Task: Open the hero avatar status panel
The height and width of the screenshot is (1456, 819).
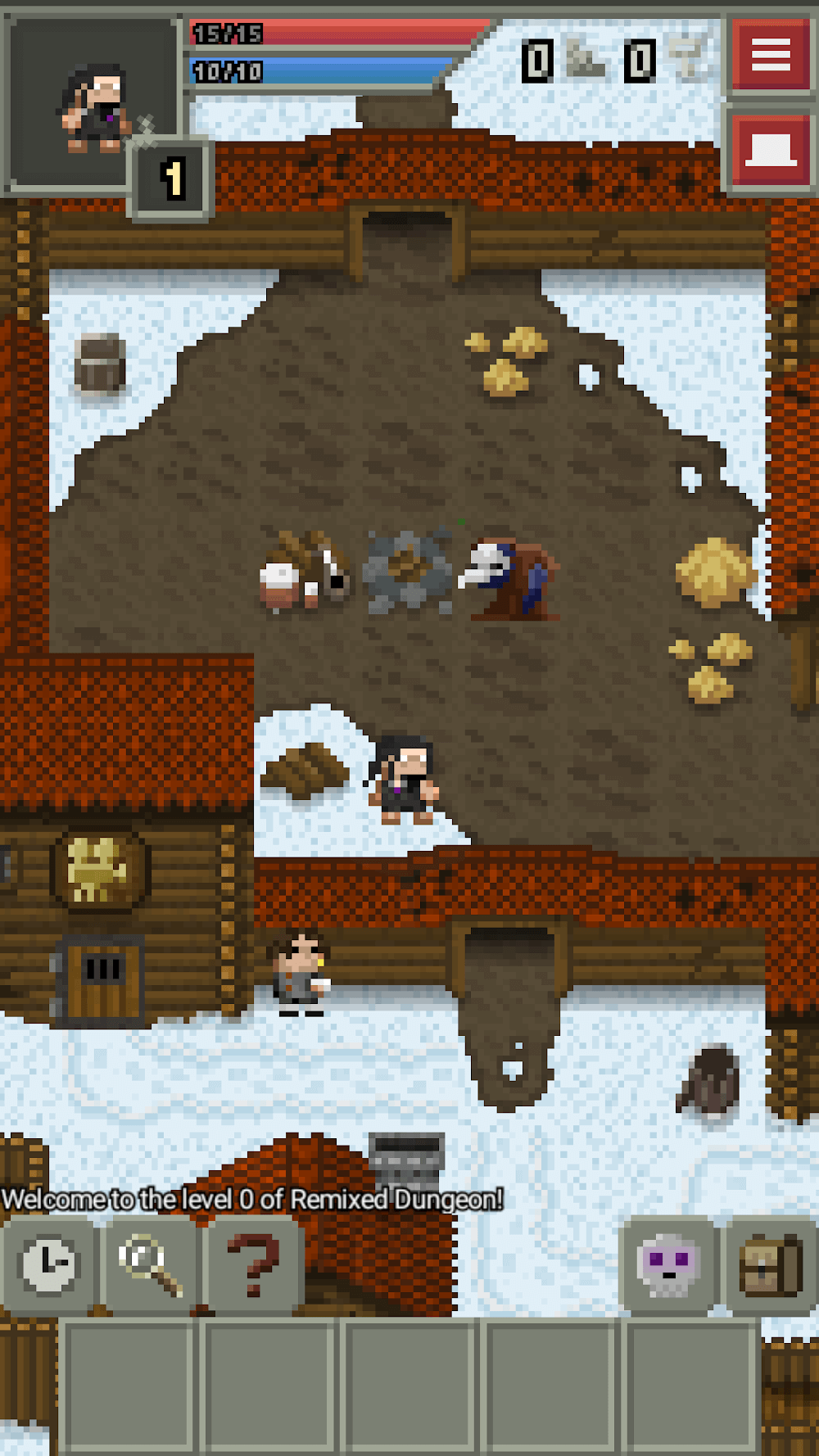Action: click(92, 106)
